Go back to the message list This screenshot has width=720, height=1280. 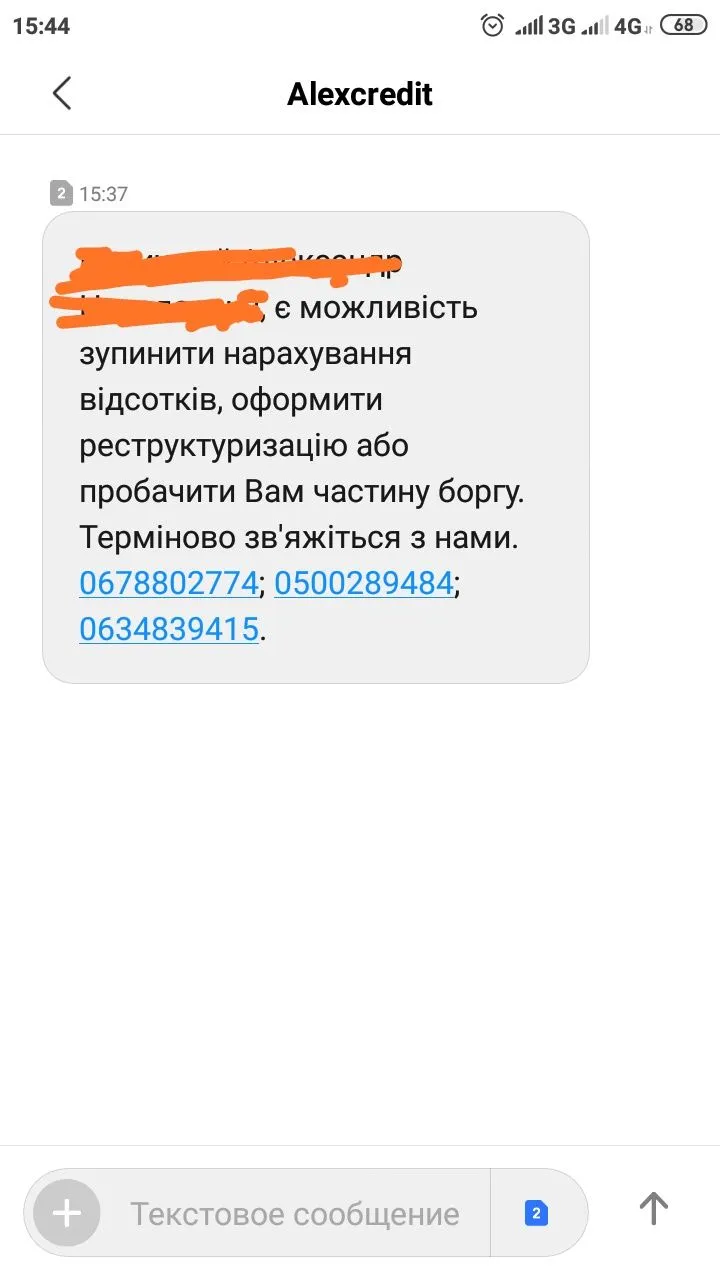click(62, 94)
